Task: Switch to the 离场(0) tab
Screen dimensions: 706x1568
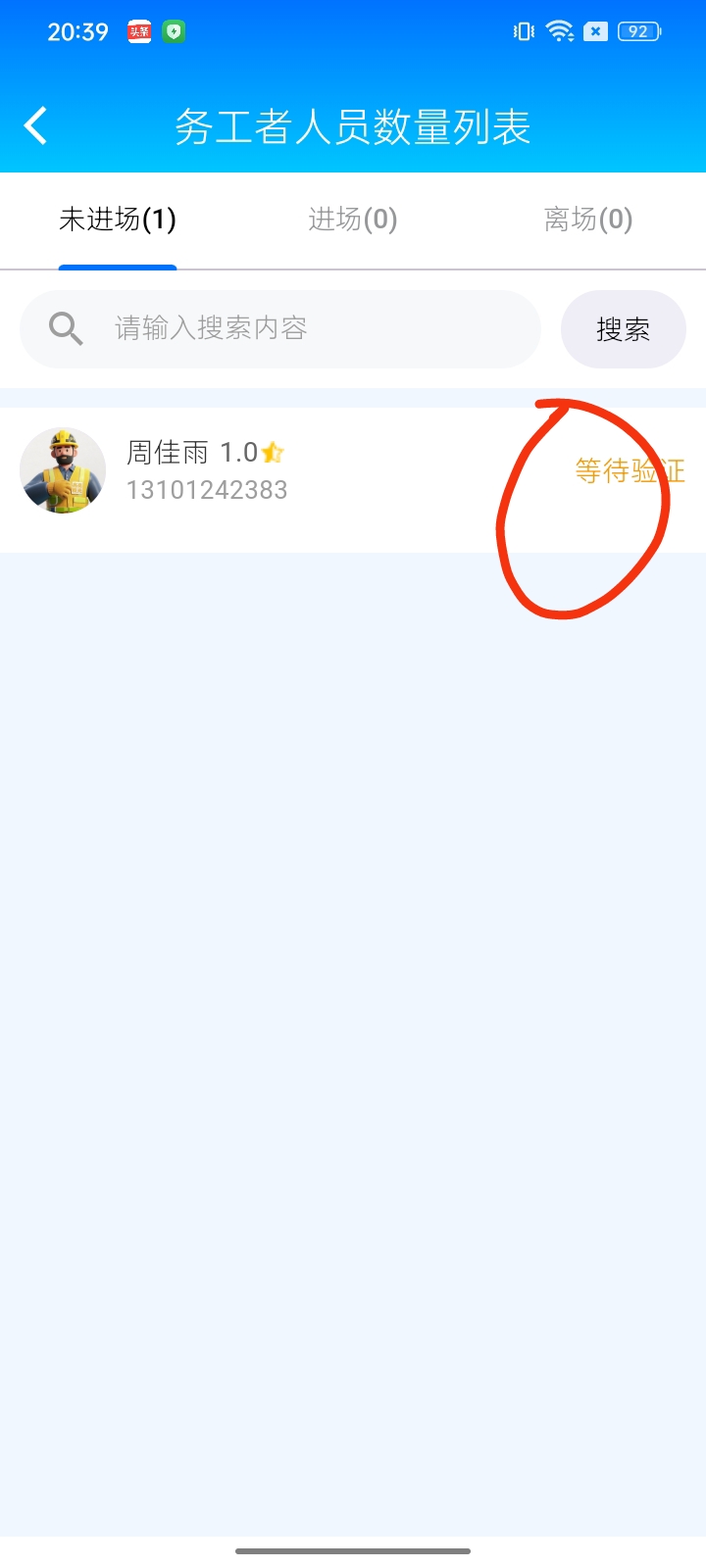Action: 588,220
